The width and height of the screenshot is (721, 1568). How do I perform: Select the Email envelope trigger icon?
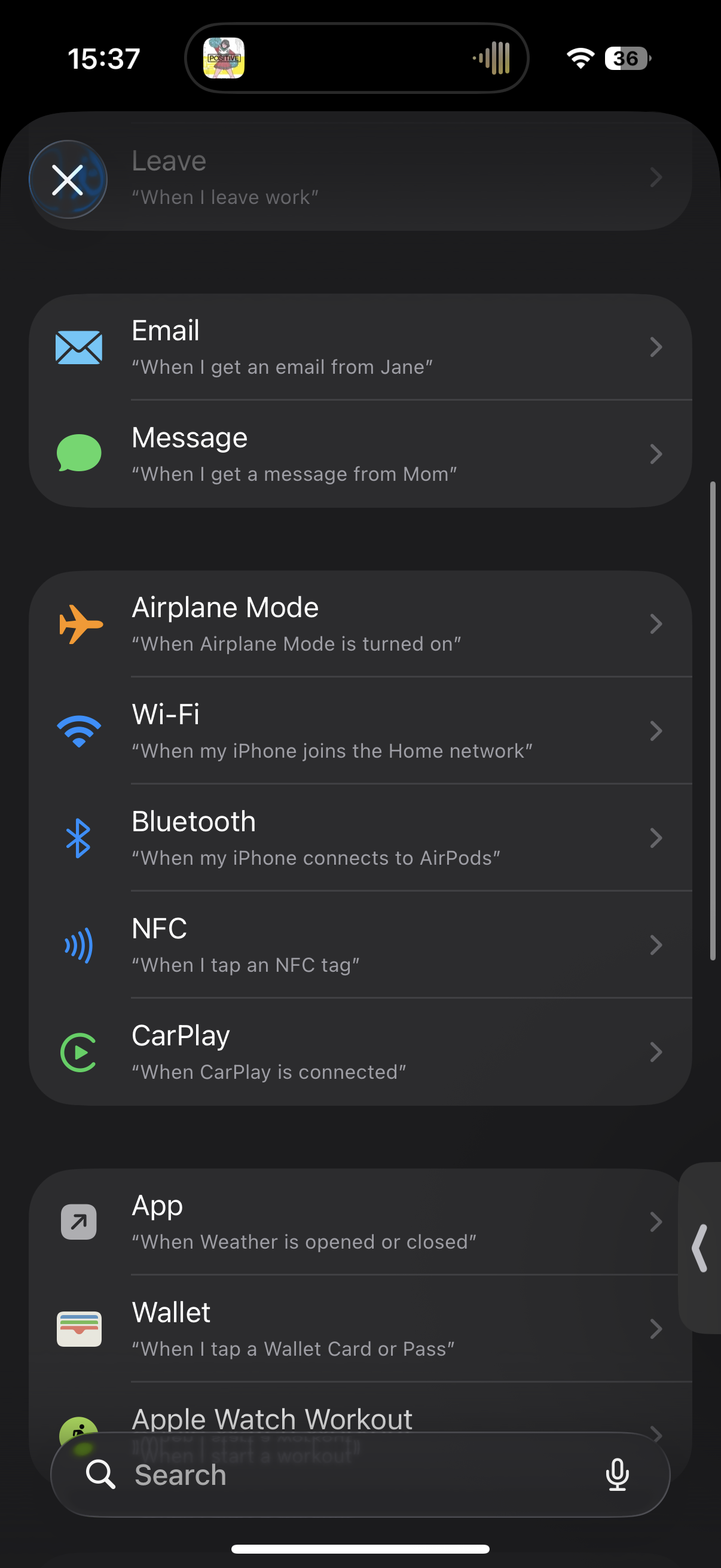point(79,347)
